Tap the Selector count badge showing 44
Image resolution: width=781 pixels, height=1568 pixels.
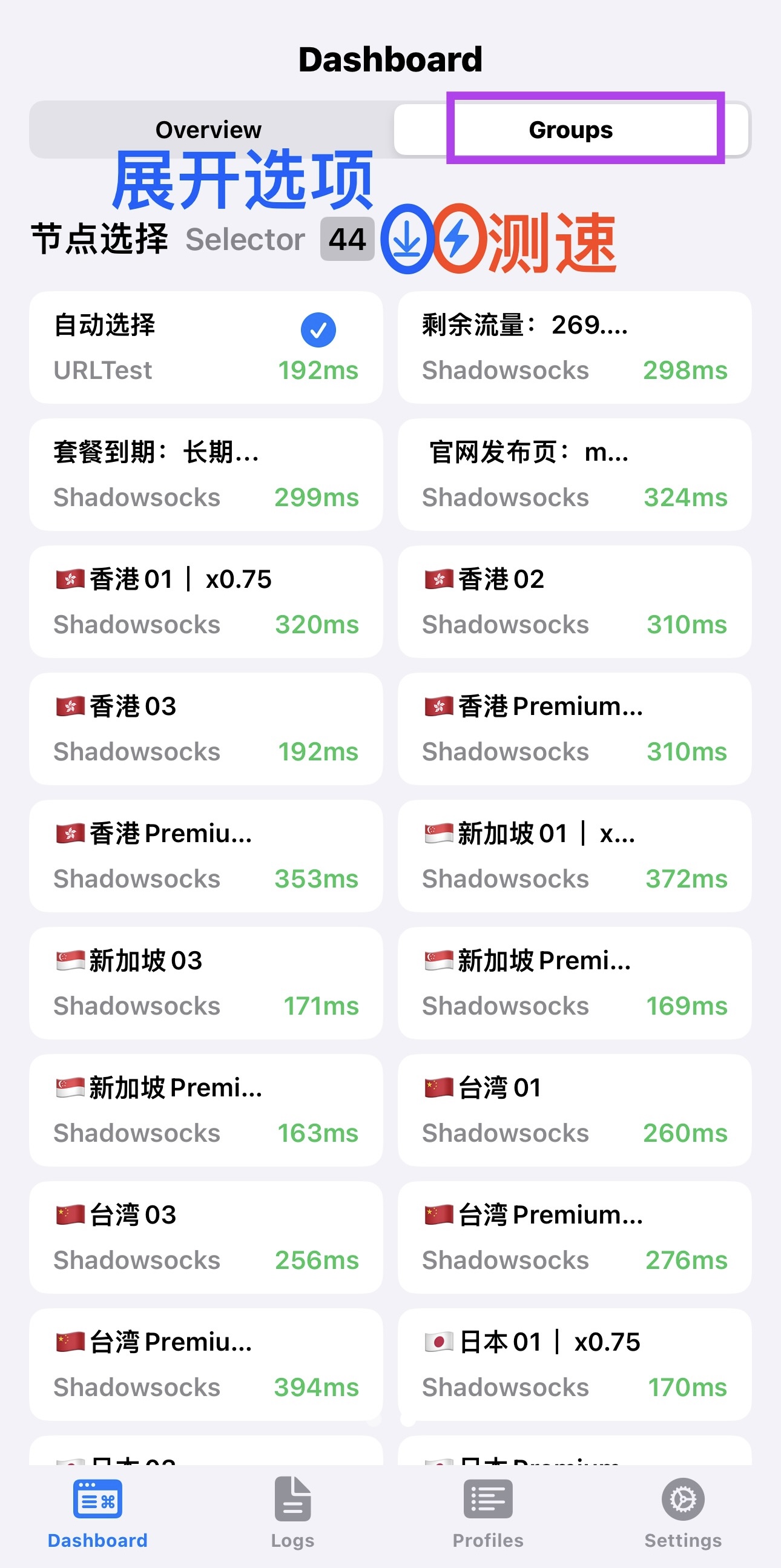(x=346, y=239)
